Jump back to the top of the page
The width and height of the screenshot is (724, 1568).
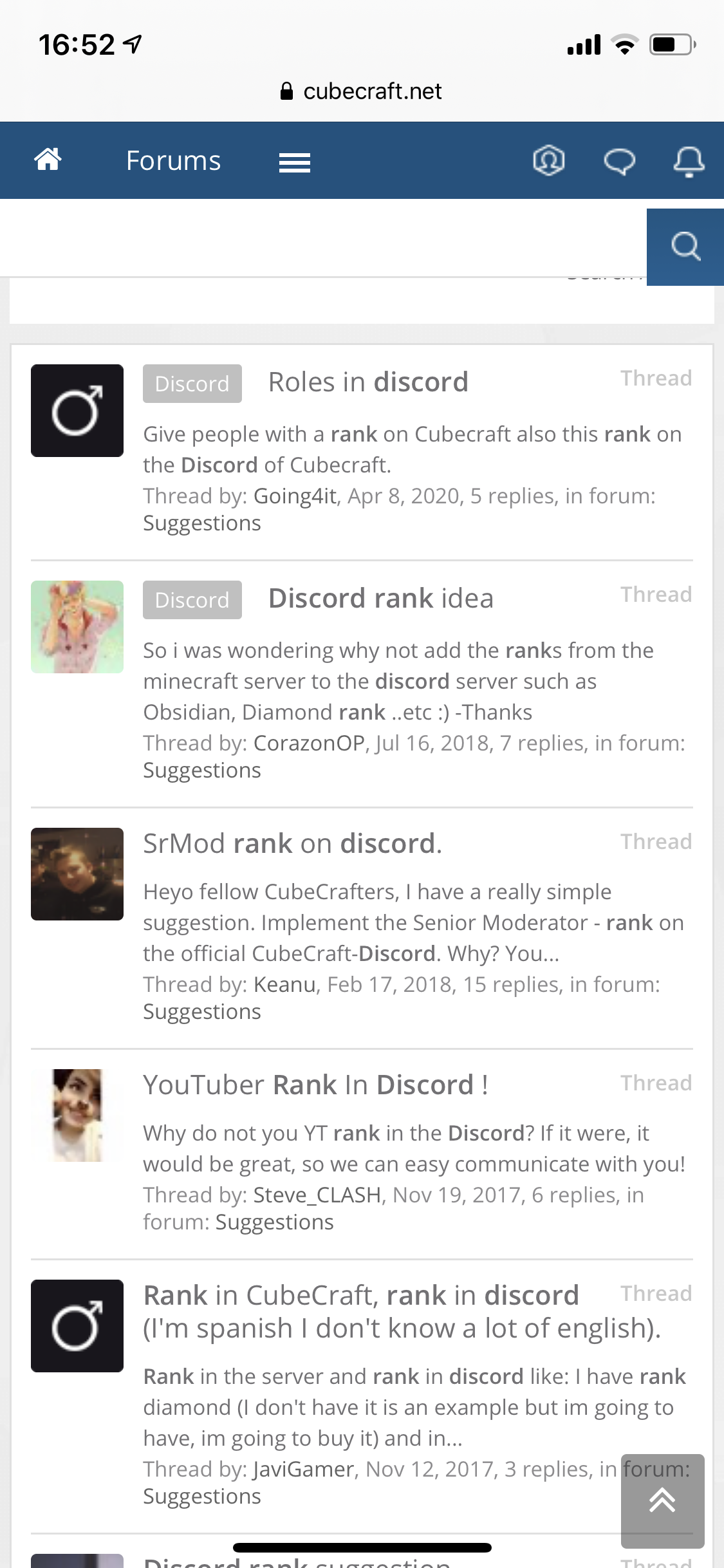point(662,1500)
